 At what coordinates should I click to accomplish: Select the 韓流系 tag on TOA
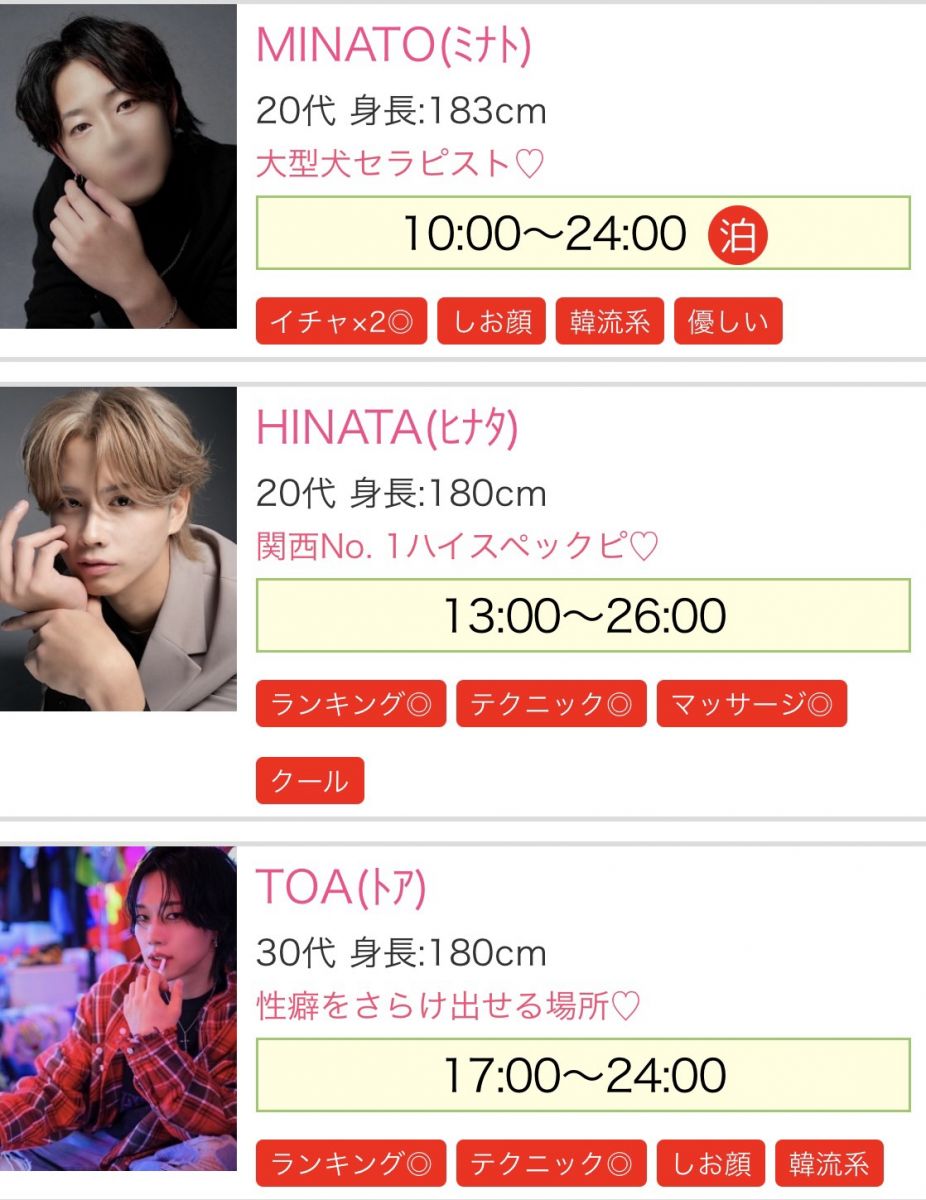(829, 1164)
